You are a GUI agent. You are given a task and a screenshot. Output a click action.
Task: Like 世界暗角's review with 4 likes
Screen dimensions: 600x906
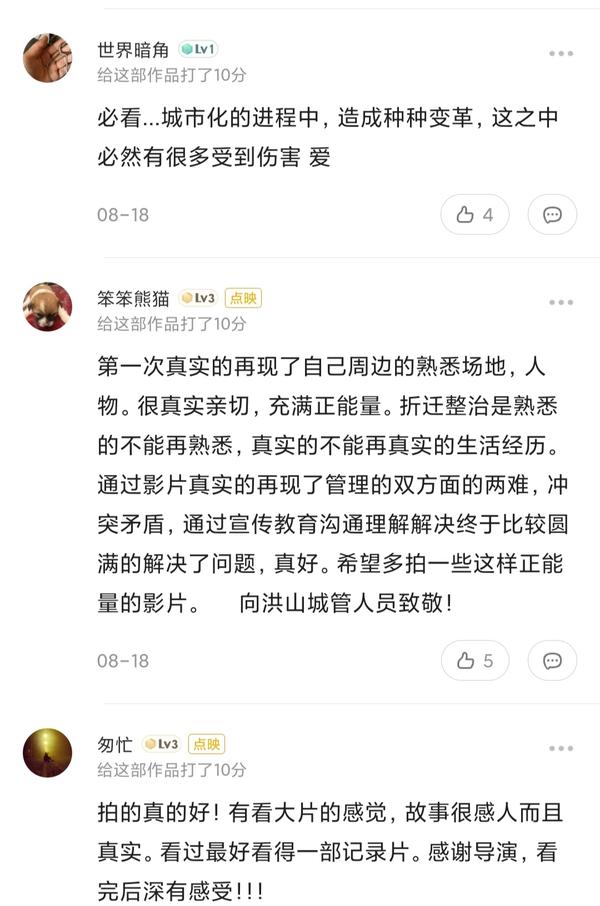(475, 215)
